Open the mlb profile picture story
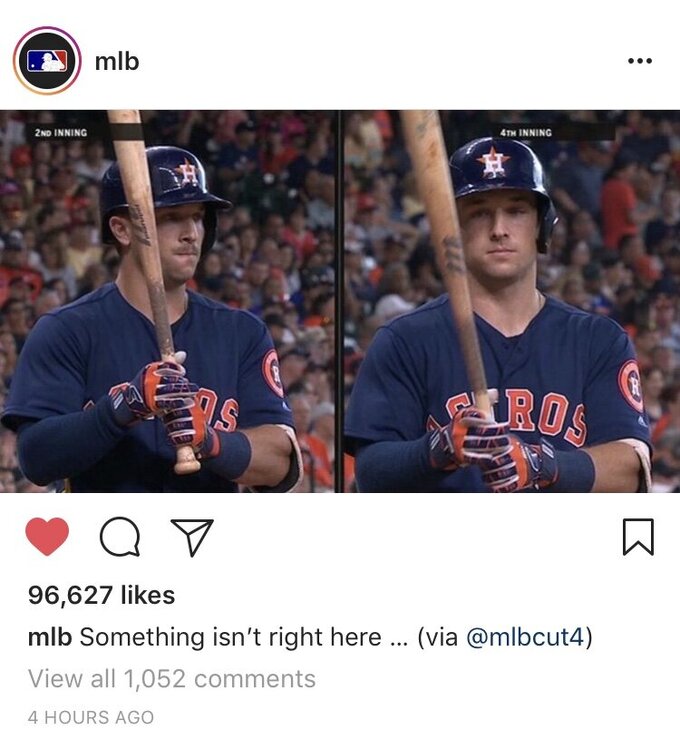The image size is (680, 750). (47, 61)
